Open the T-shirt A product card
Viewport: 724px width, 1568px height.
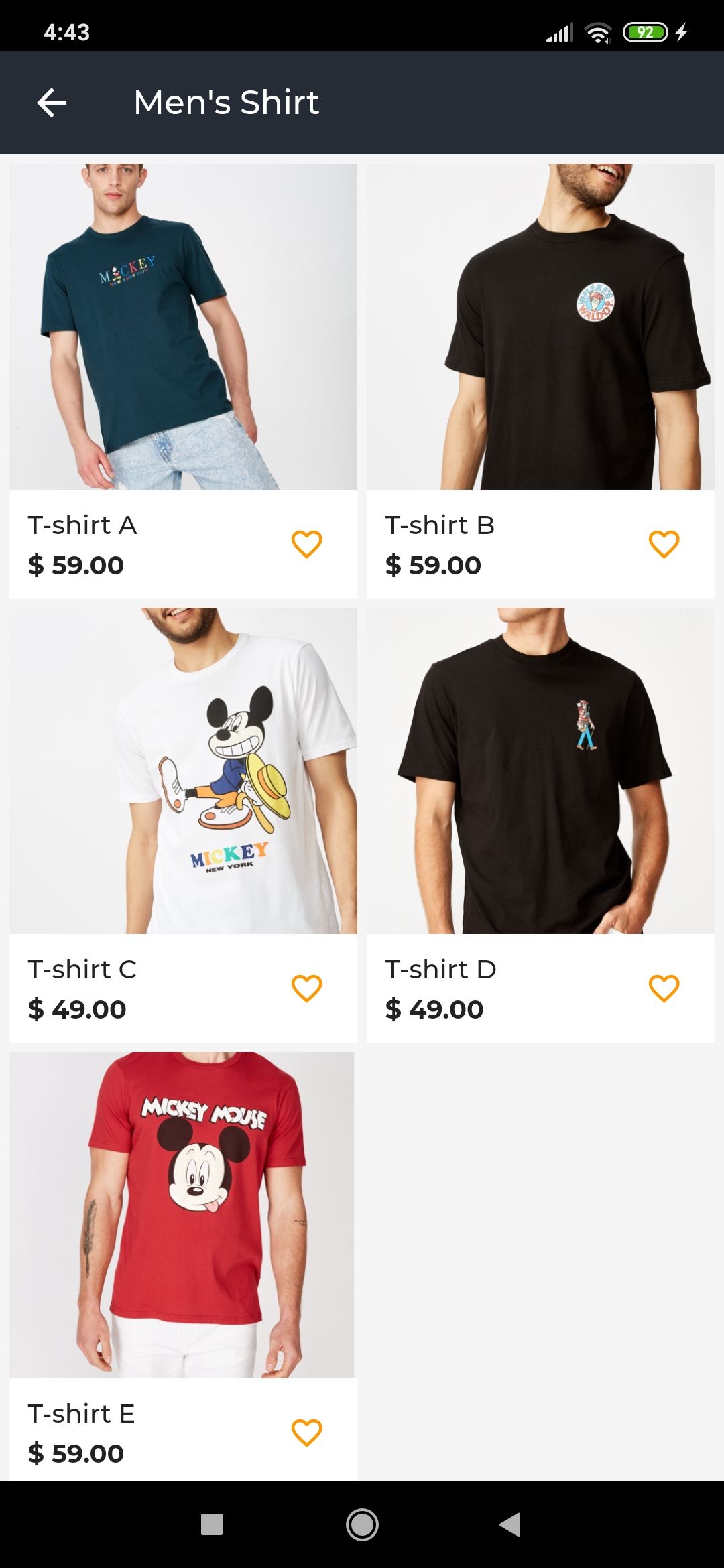coord(183,327)
